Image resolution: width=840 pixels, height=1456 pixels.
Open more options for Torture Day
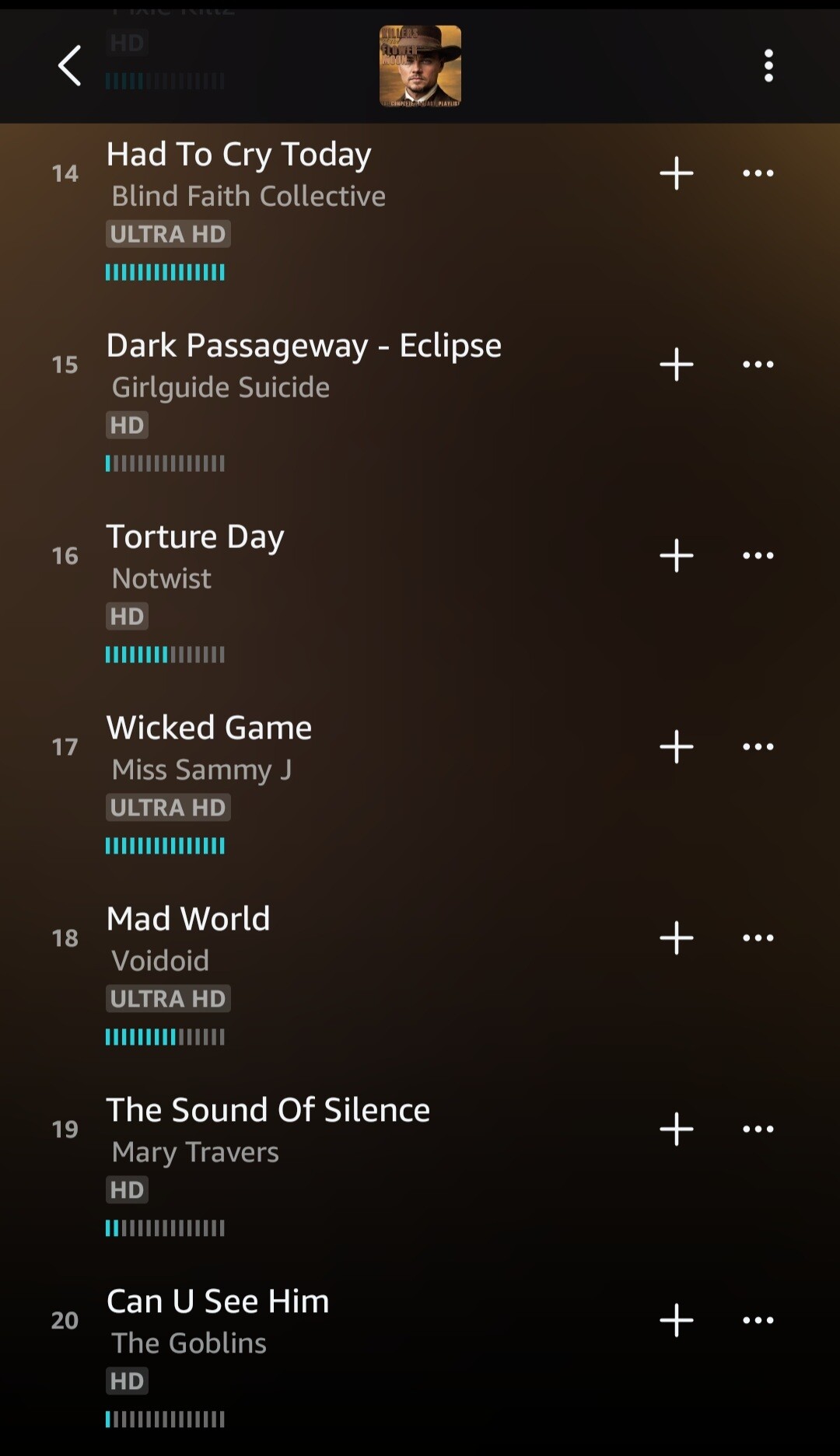coord(758,555)
